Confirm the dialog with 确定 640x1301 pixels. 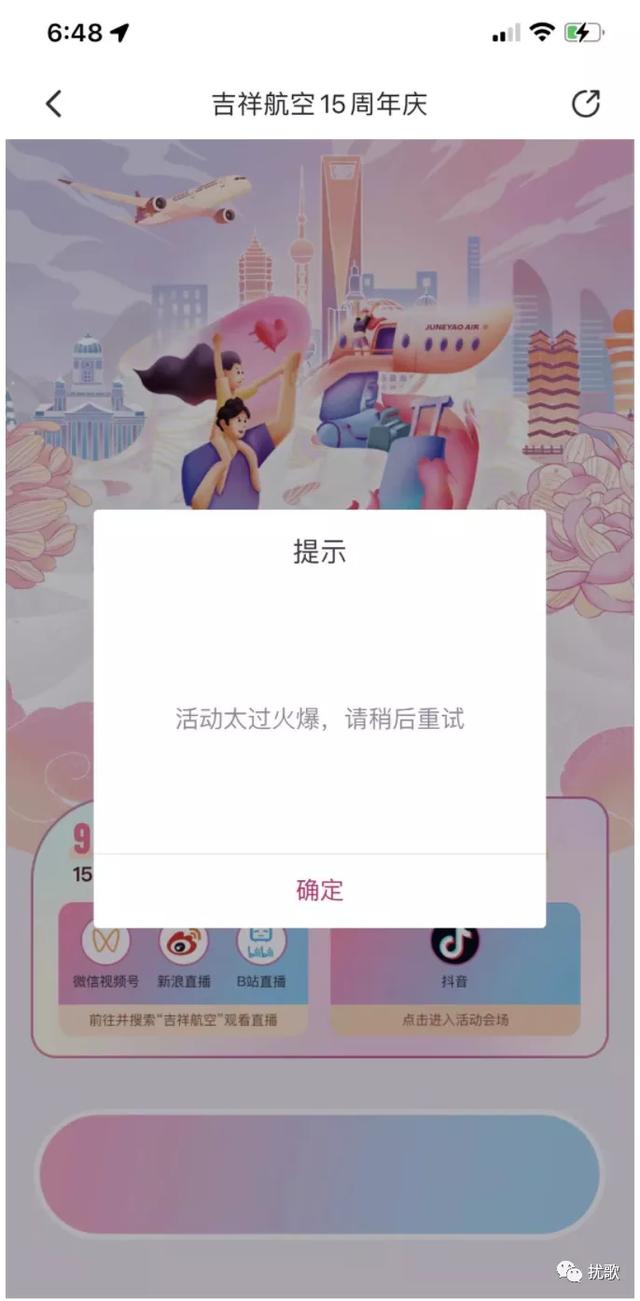(320, 890)
